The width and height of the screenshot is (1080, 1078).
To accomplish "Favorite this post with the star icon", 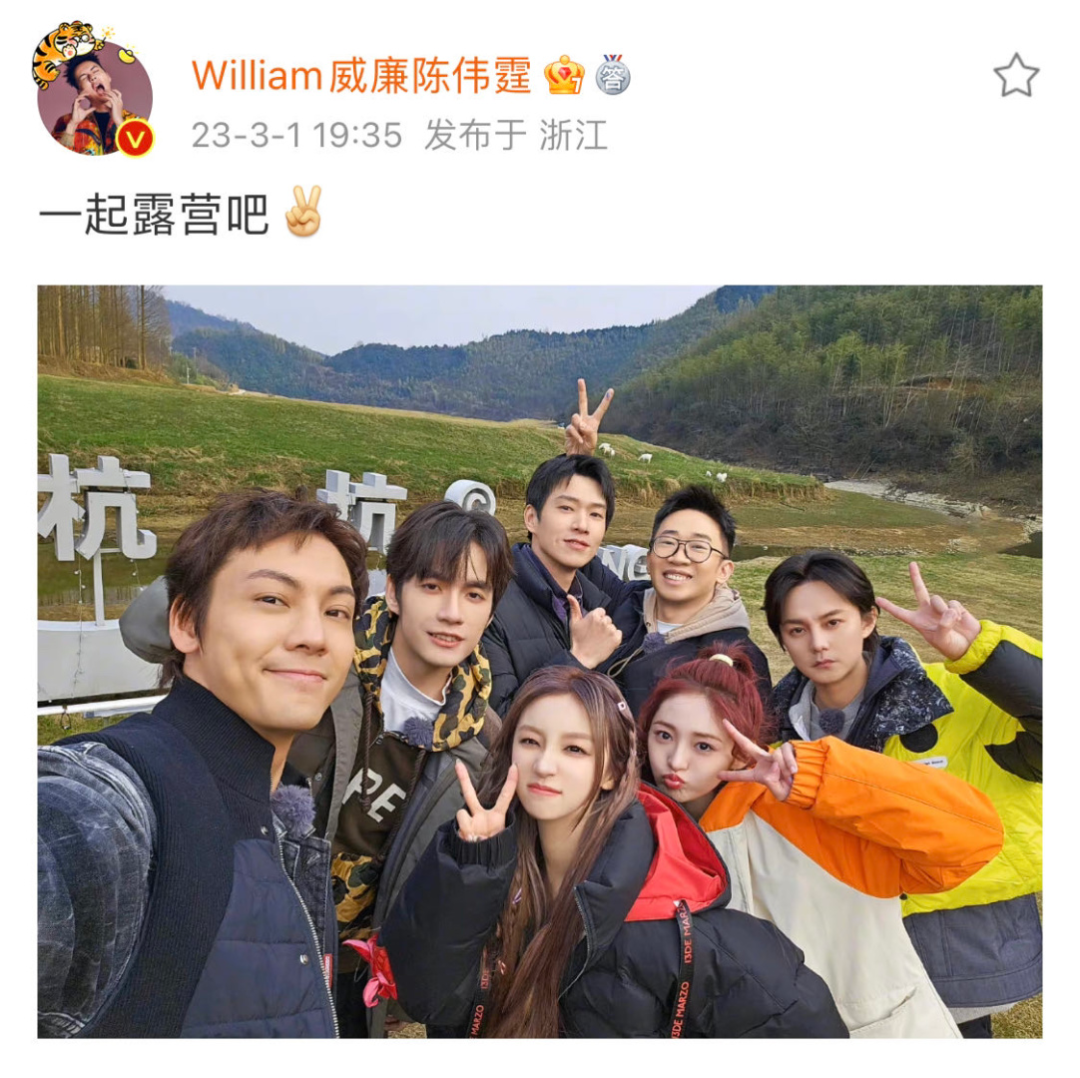I will (1015, 76).
